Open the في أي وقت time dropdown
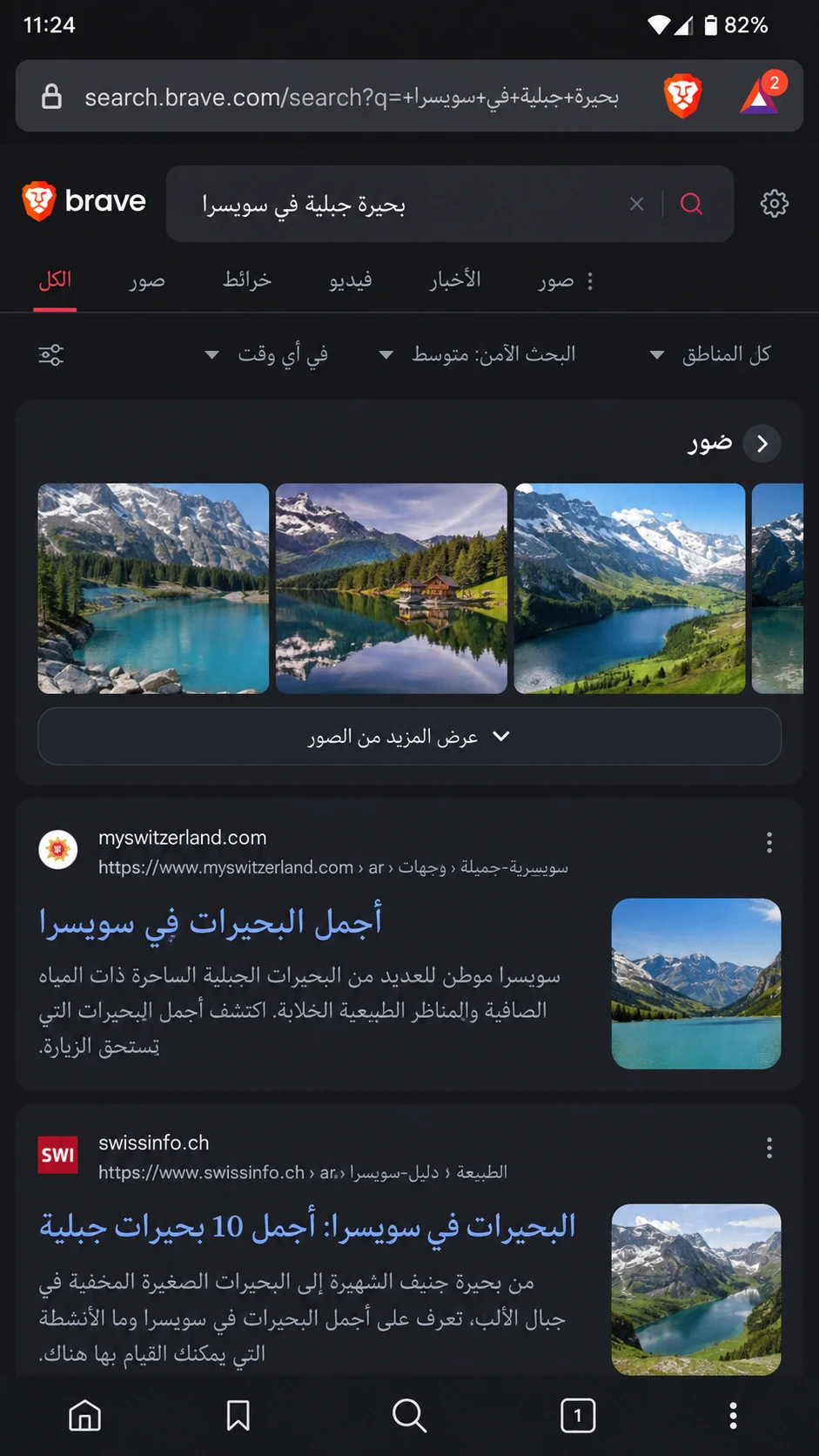 [x=266, y=354]
